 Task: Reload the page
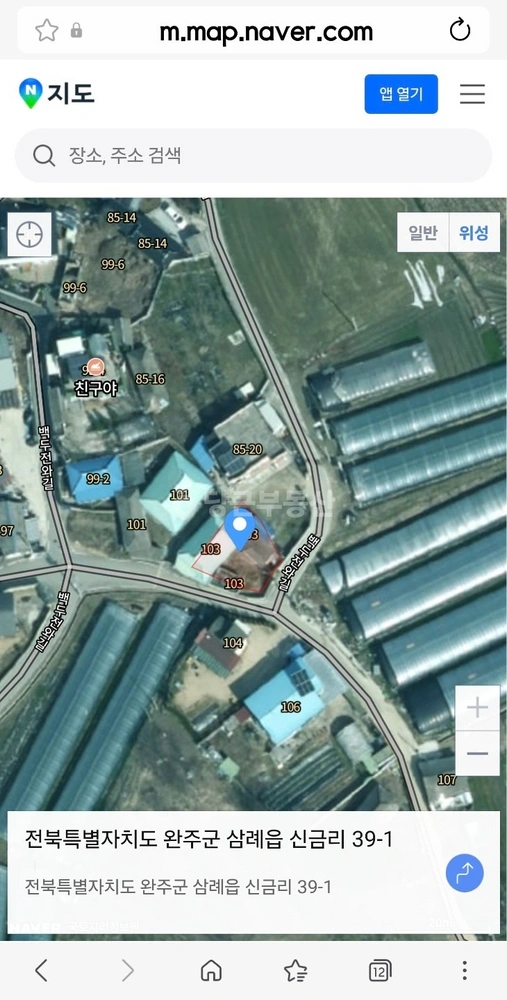[x=459, y=30]
